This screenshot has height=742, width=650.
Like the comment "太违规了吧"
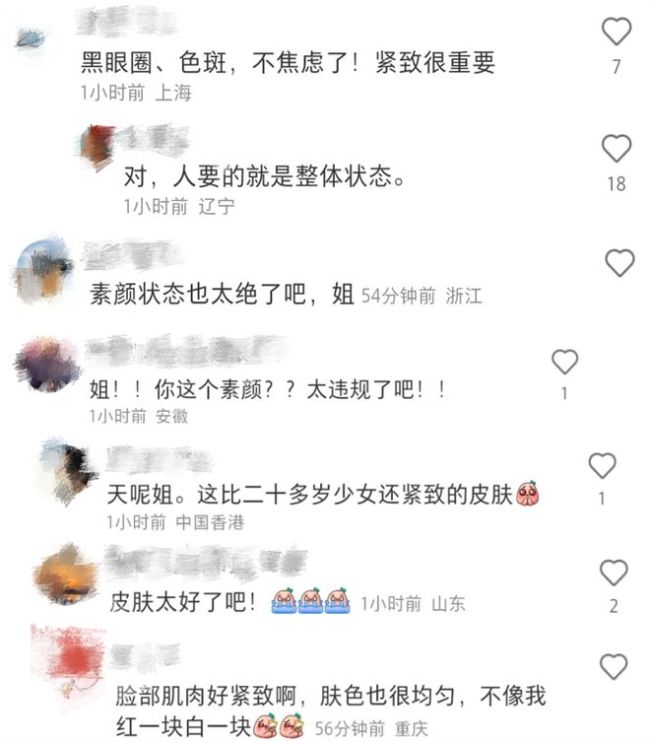565,362
